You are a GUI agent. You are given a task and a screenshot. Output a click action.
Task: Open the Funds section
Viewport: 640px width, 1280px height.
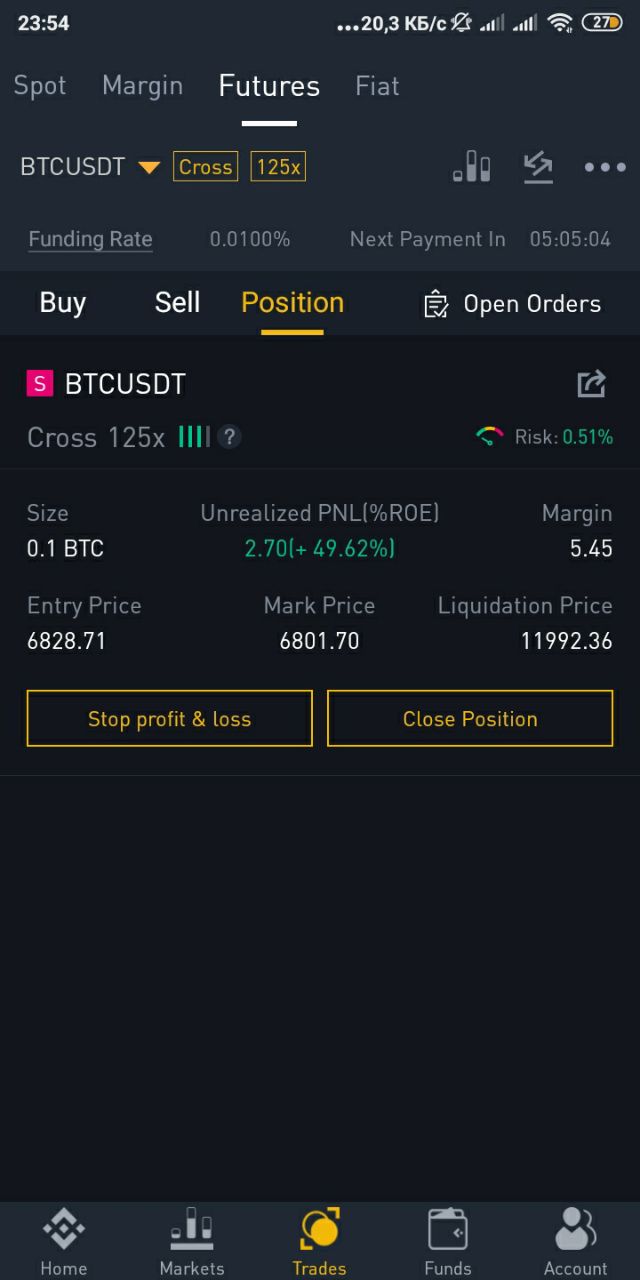[448, 1241]
